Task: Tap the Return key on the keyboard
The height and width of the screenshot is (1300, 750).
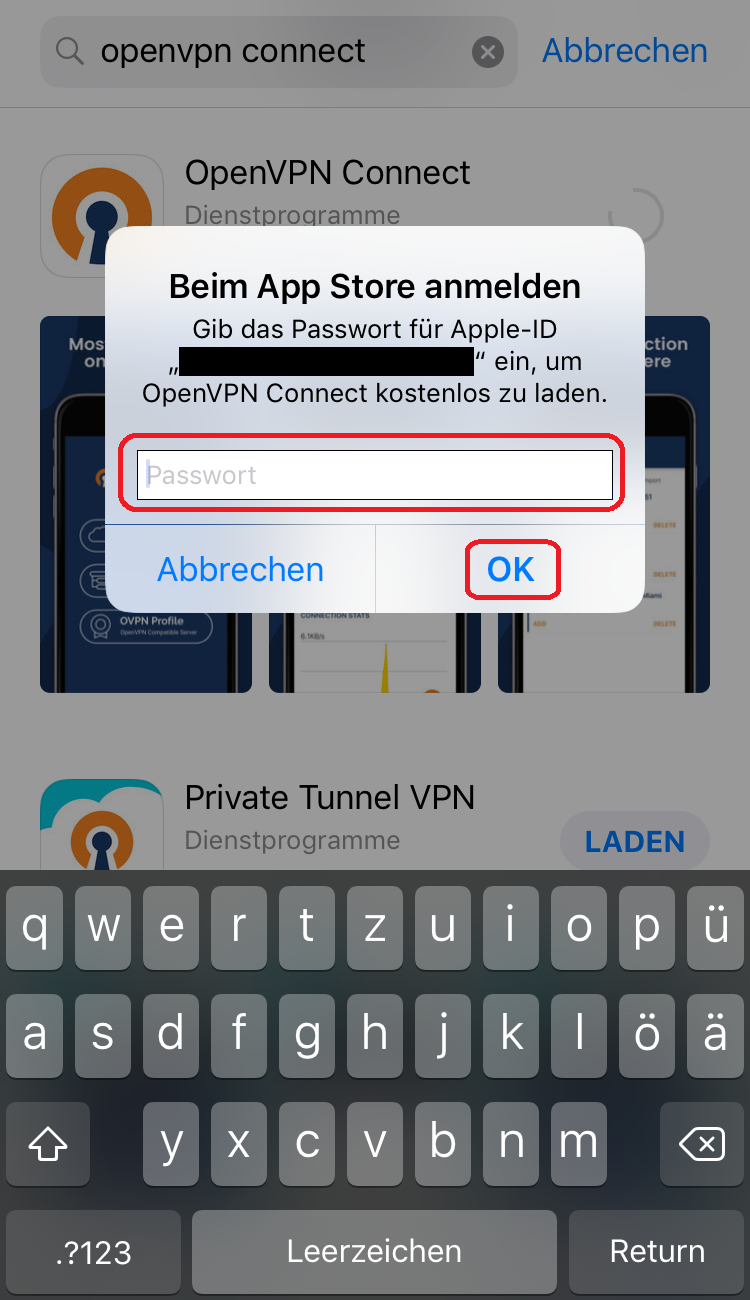Action: (x=657, y=1251)
